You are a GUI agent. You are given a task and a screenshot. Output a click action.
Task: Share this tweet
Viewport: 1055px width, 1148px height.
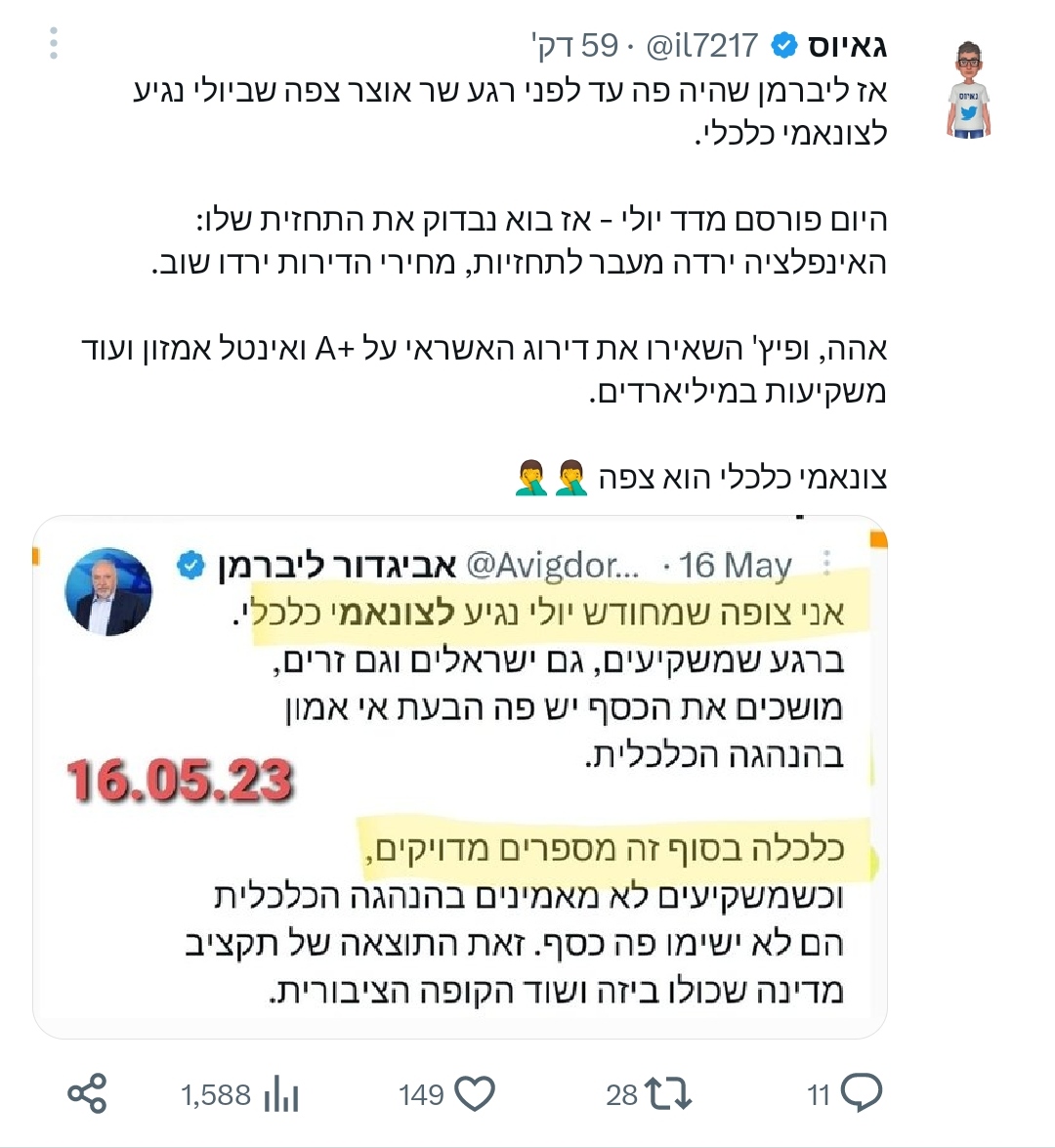(x=87, y=1093)
